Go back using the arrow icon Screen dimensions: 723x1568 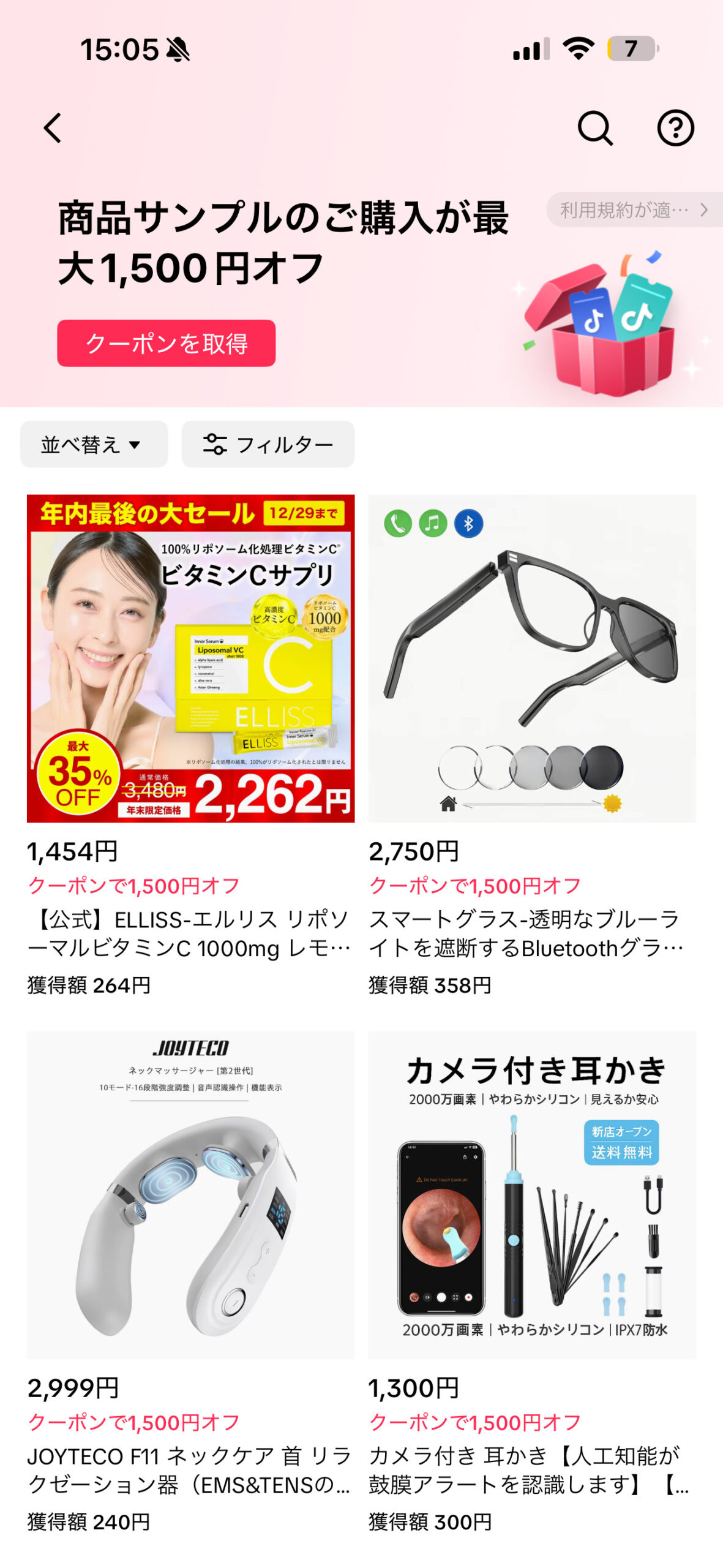point(53,128)
